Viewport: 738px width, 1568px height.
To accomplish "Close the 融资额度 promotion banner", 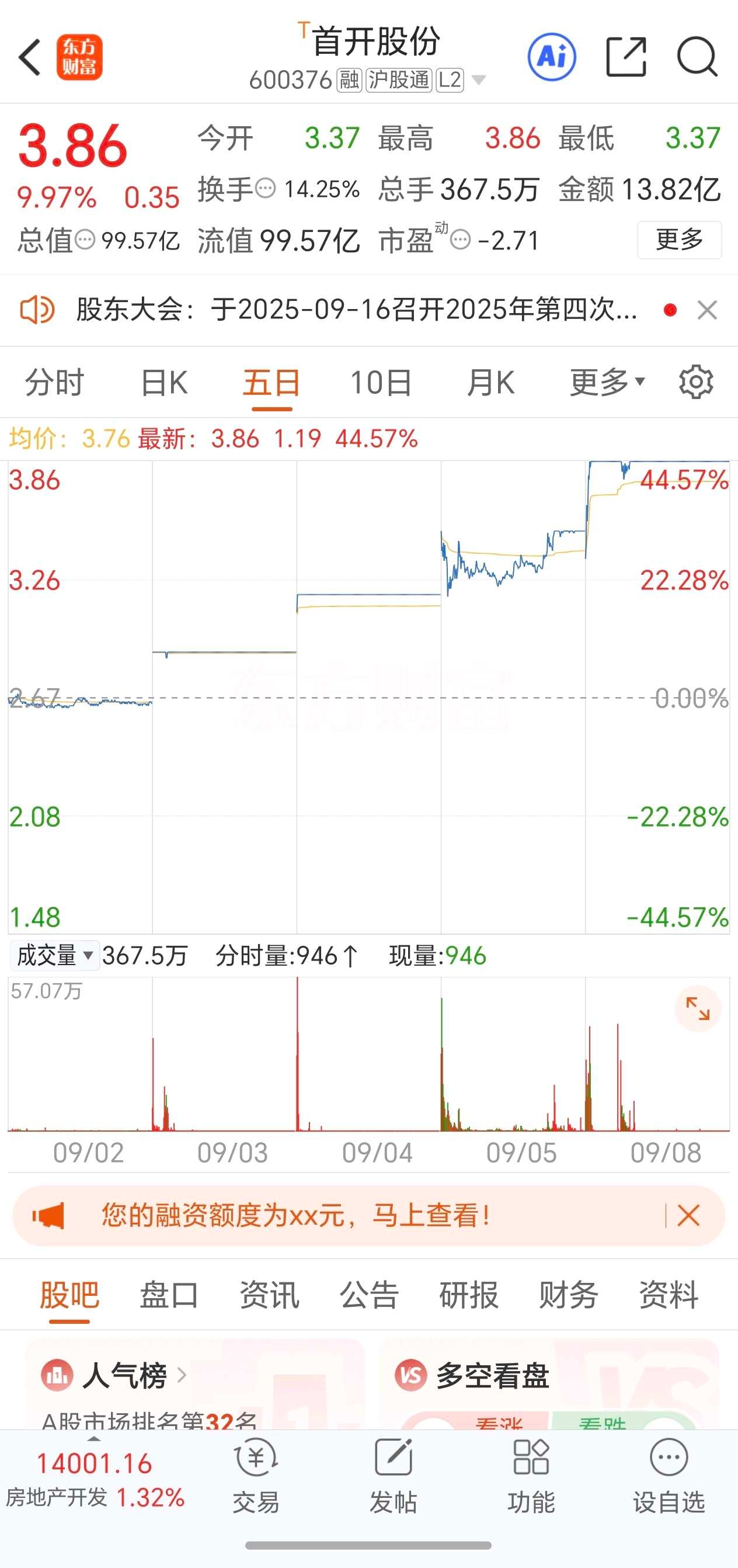I will (688, 1216).
